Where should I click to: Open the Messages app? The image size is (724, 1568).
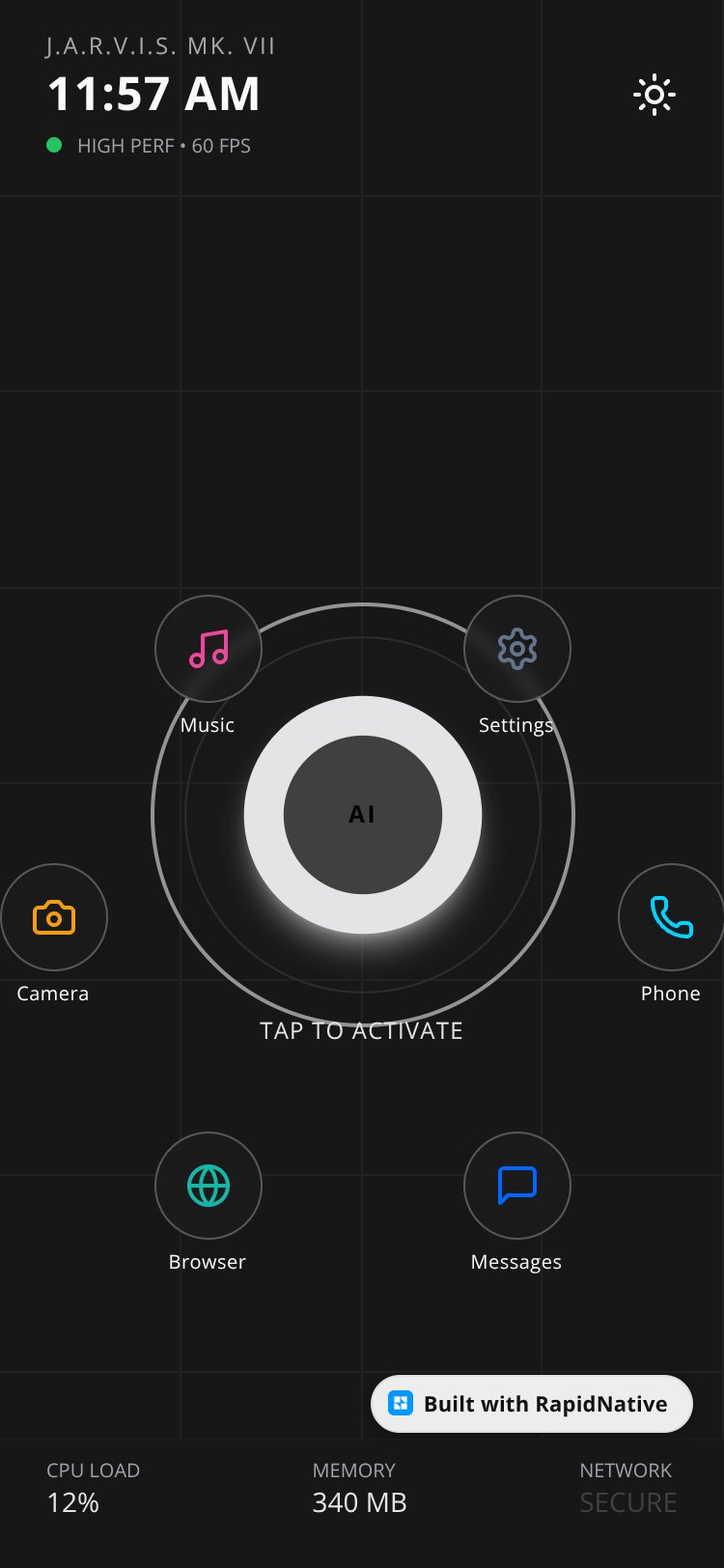517,1186
